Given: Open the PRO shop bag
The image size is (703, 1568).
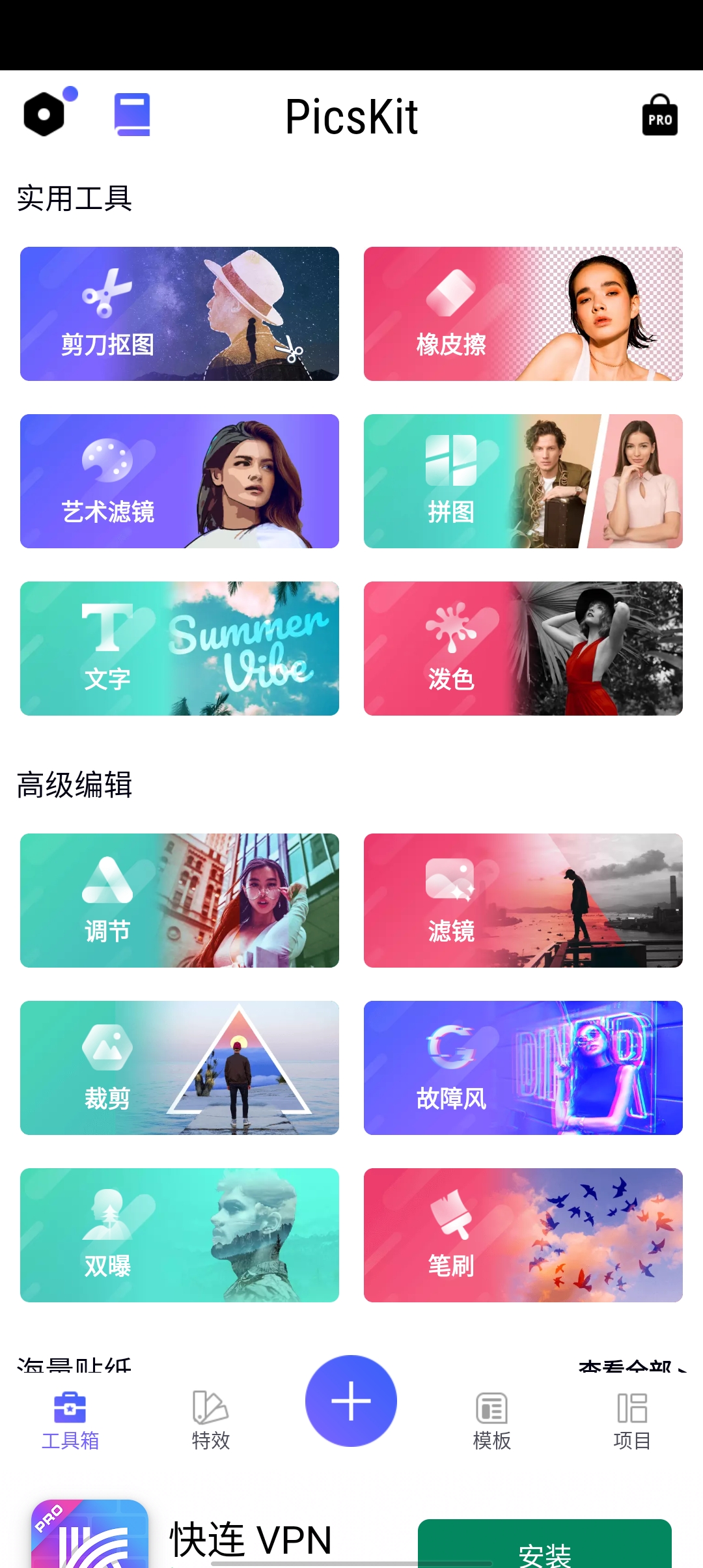Looking at the screenshot, I should [x=659, y=116].
